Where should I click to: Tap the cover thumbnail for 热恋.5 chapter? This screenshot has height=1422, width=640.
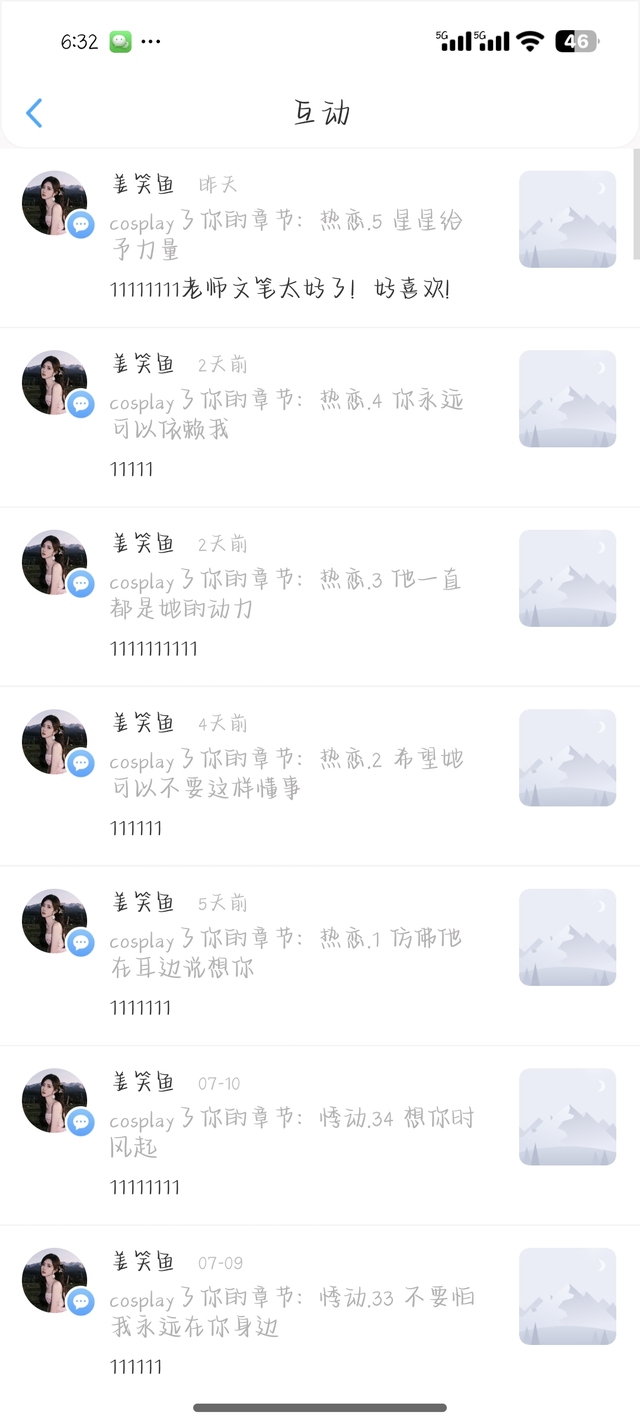point(567,219)
